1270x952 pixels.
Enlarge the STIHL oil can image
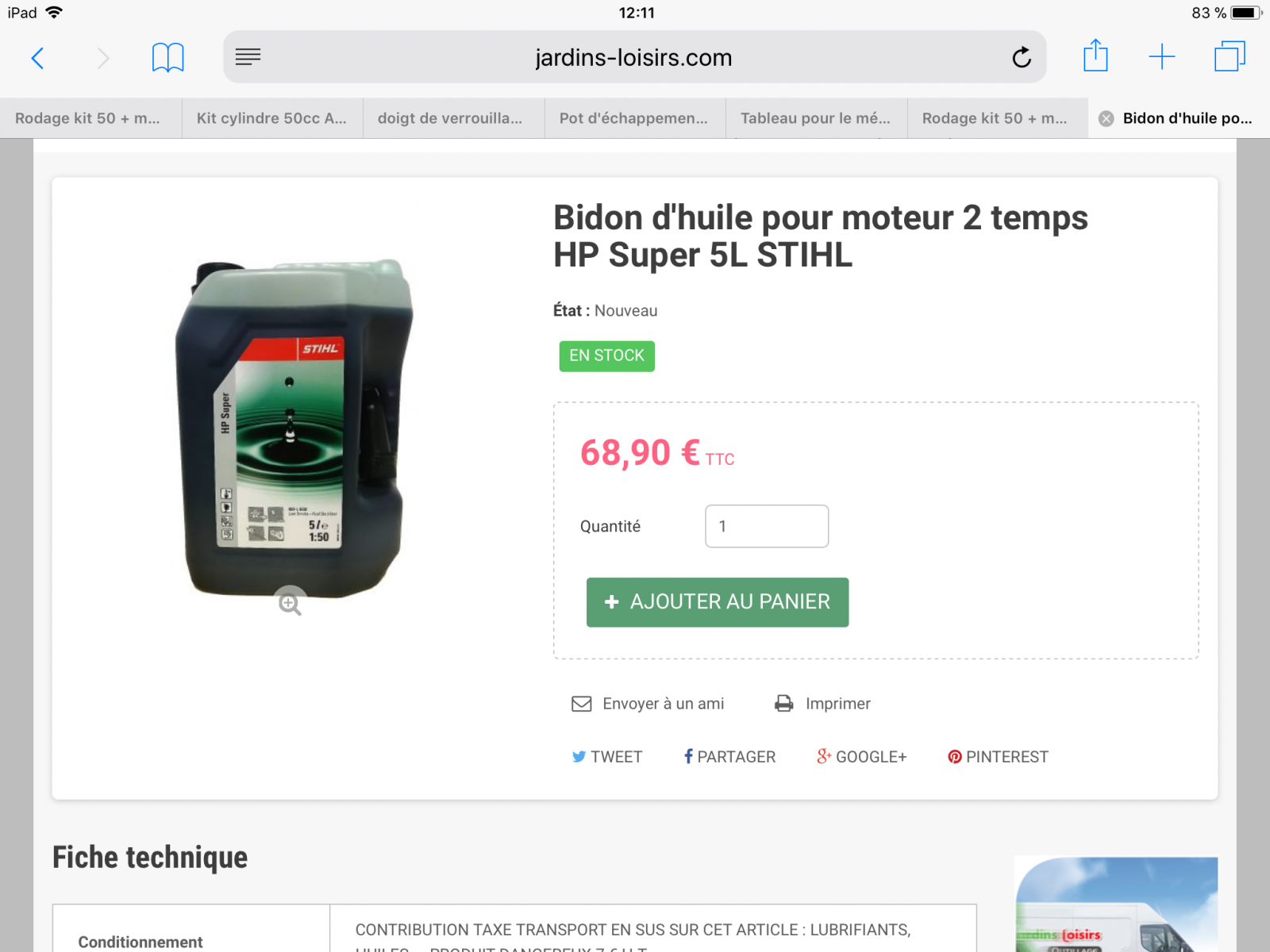(290, 604)
